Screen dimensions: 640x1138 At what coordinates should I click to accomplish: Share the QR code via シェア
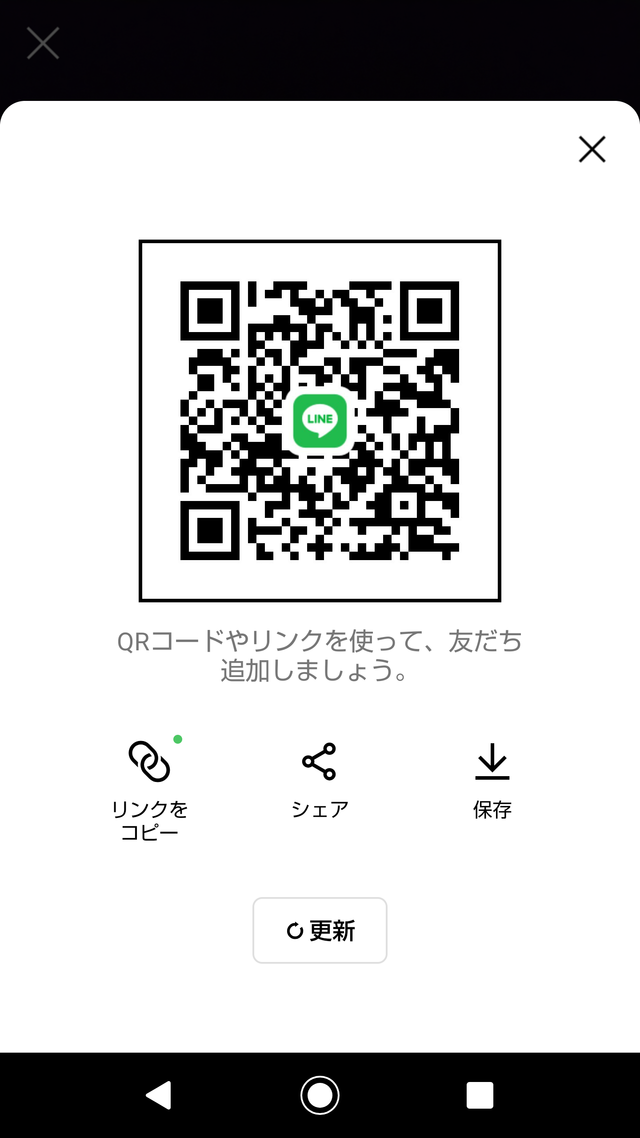click(x=319, y=780)
